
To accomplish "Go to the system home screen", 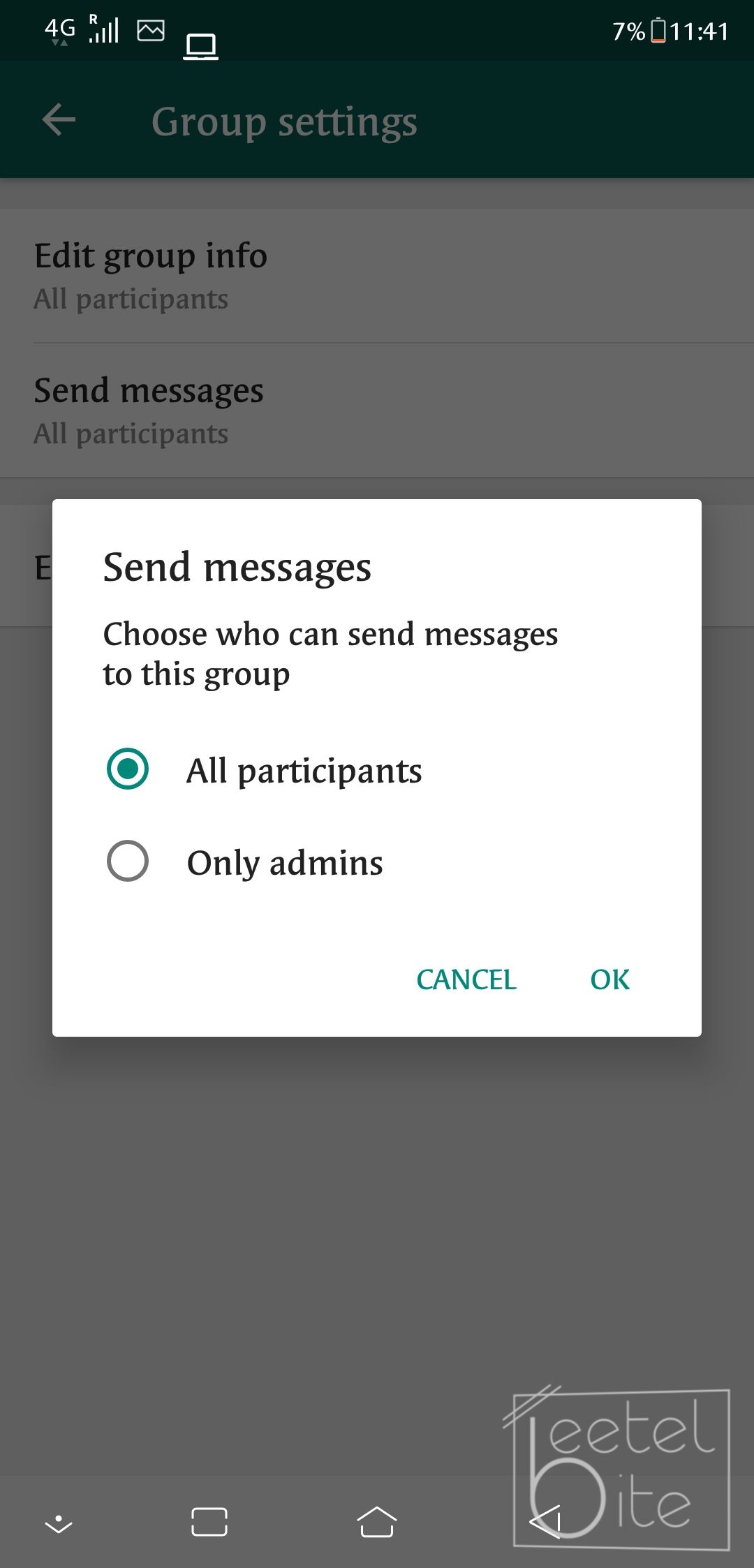I will (x=377, y=1522).
